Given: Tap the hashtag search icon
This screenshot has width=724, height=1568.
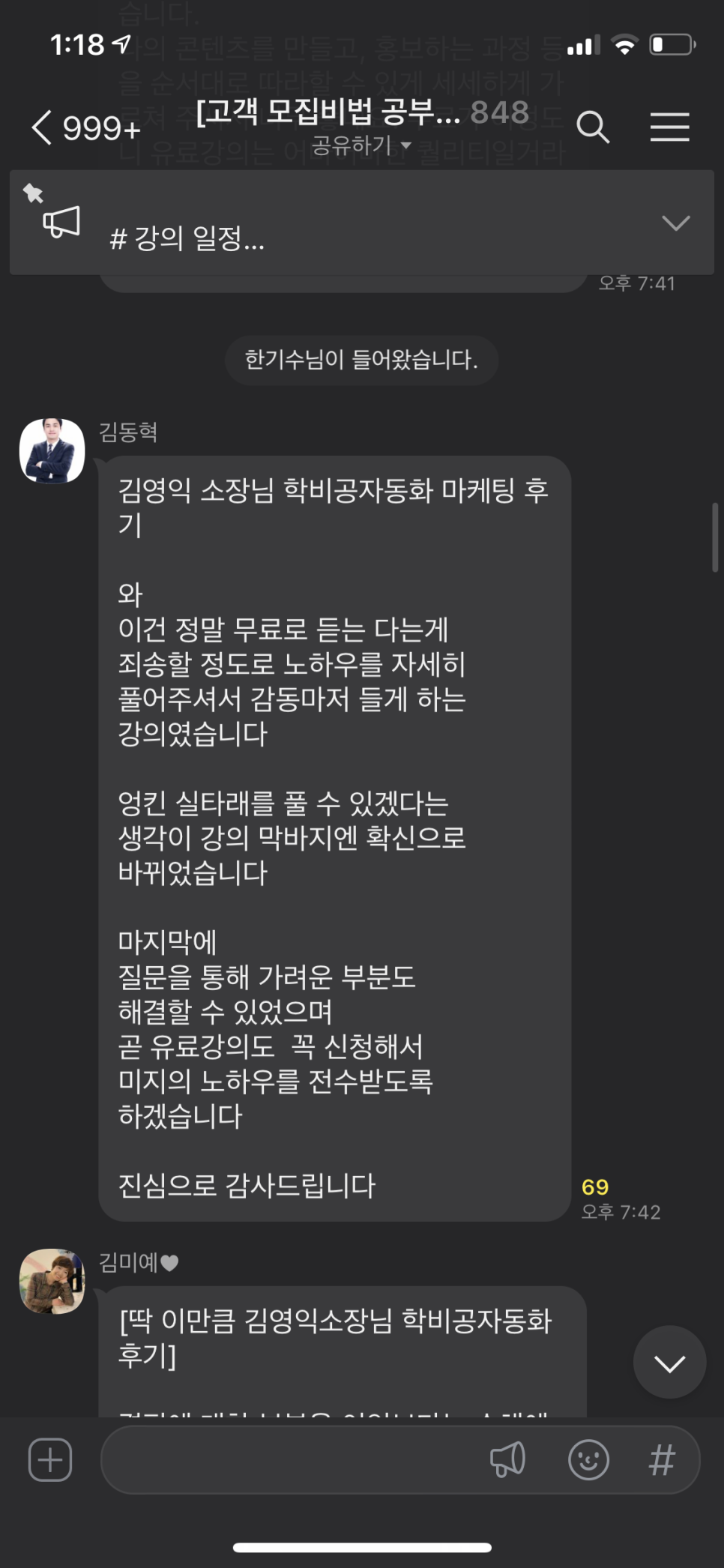Looking at the screenshot, I should tap(662, 1459).
